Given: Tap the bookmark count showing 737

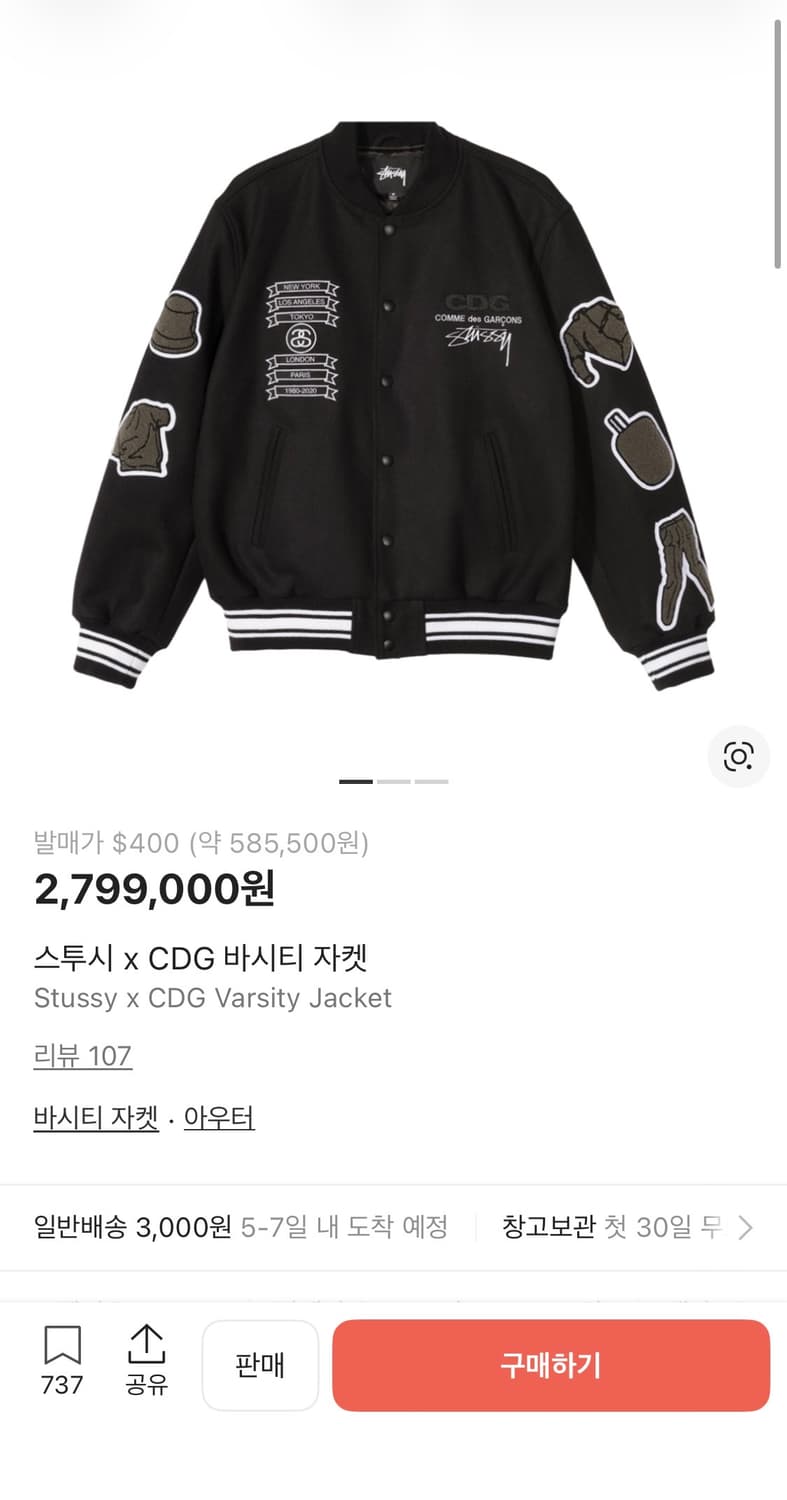Looking at the screenshot, I should pos(63,1386).
